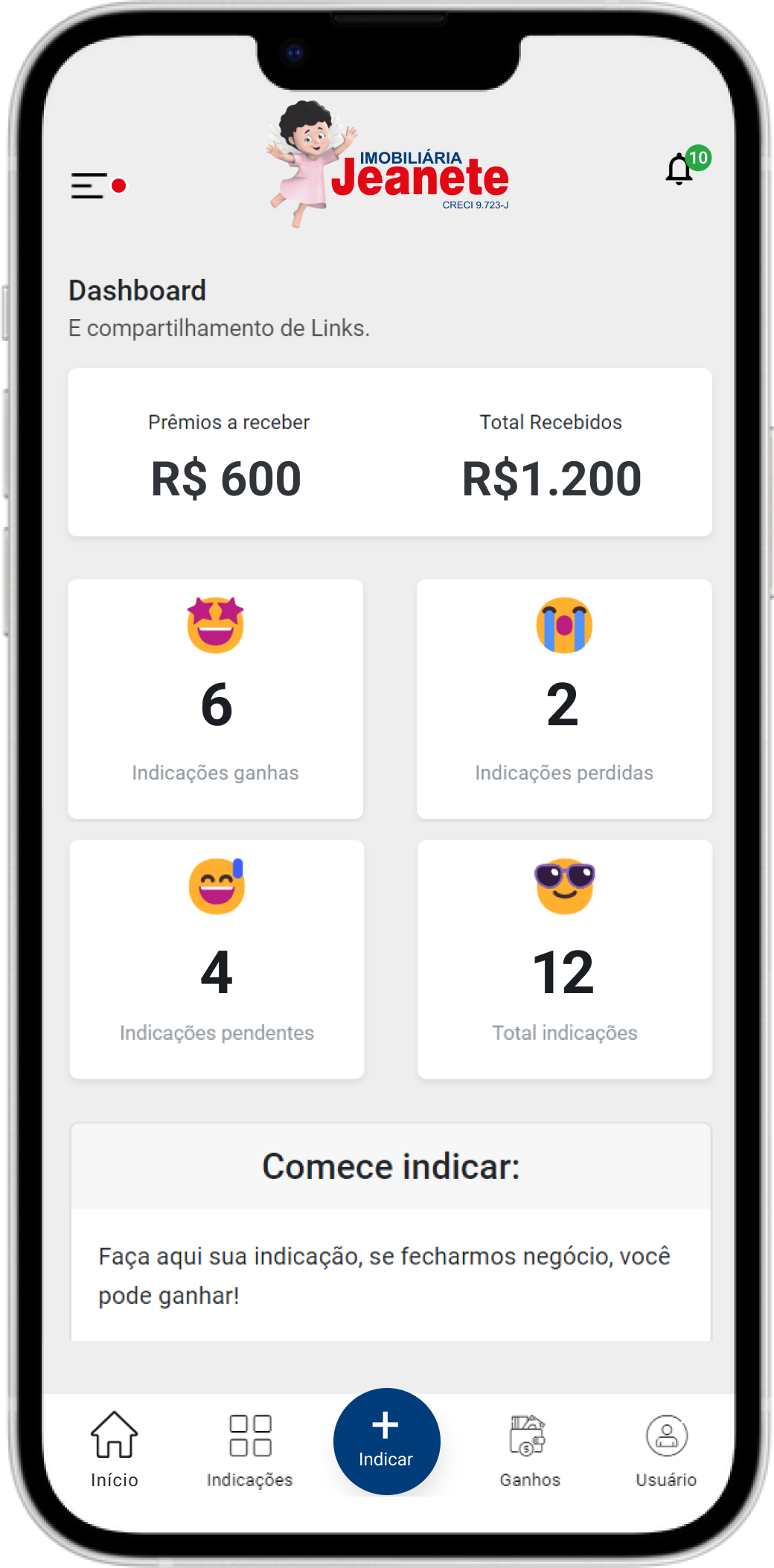Open the hamburger navigation menu
774x1568 pixels.
pos(91,186)
